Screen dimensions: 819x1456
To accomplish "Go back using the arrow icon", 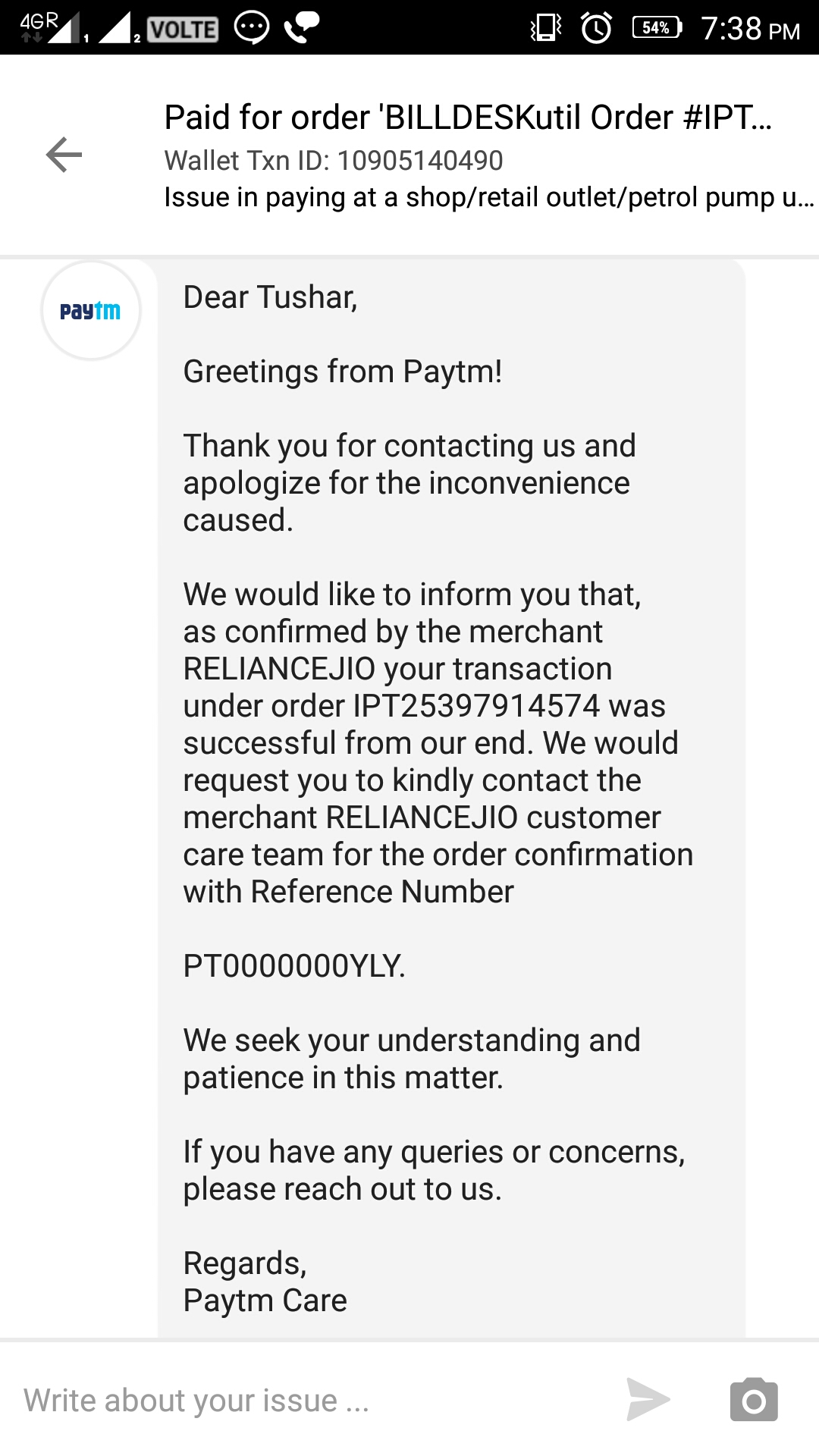I will pyautogui.click(x=64, y=155).
